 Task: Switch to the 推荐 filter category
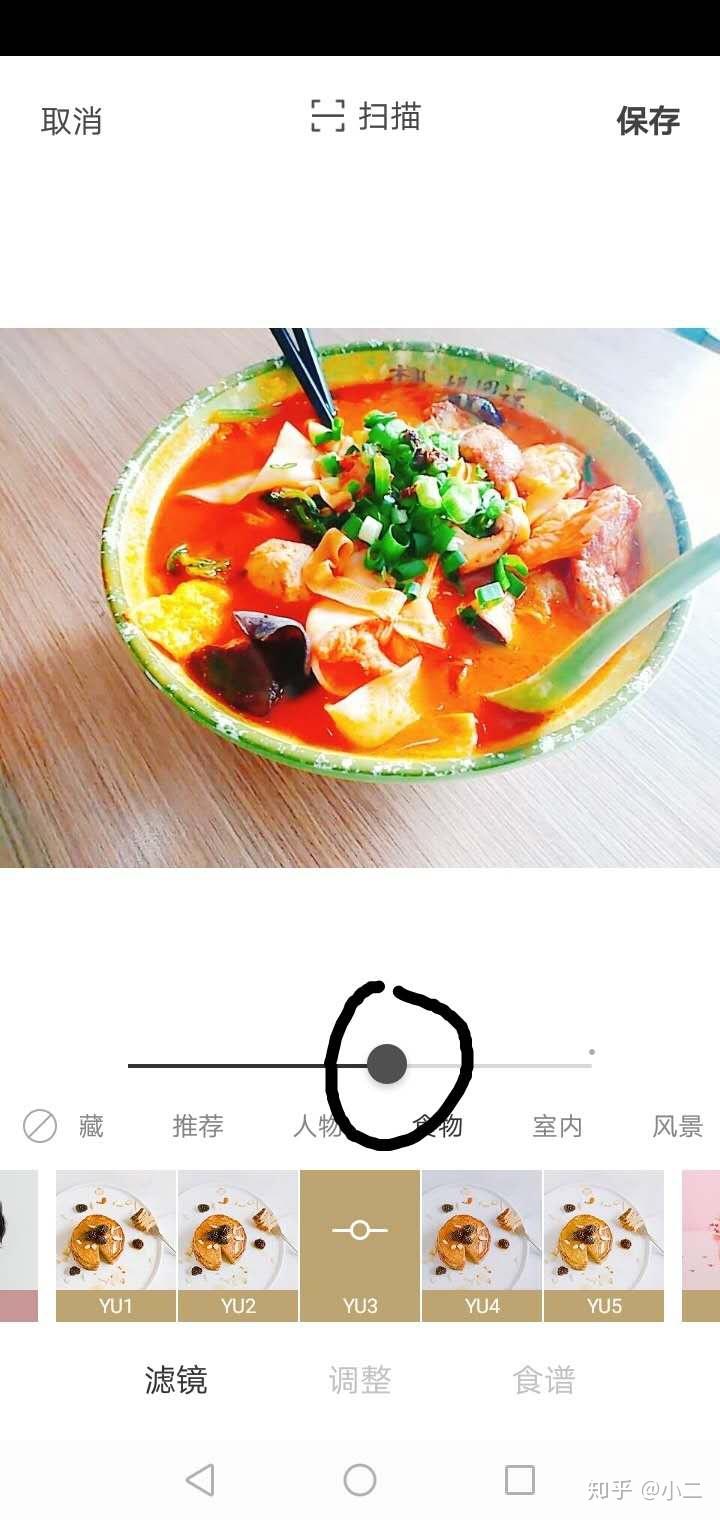198,1126
